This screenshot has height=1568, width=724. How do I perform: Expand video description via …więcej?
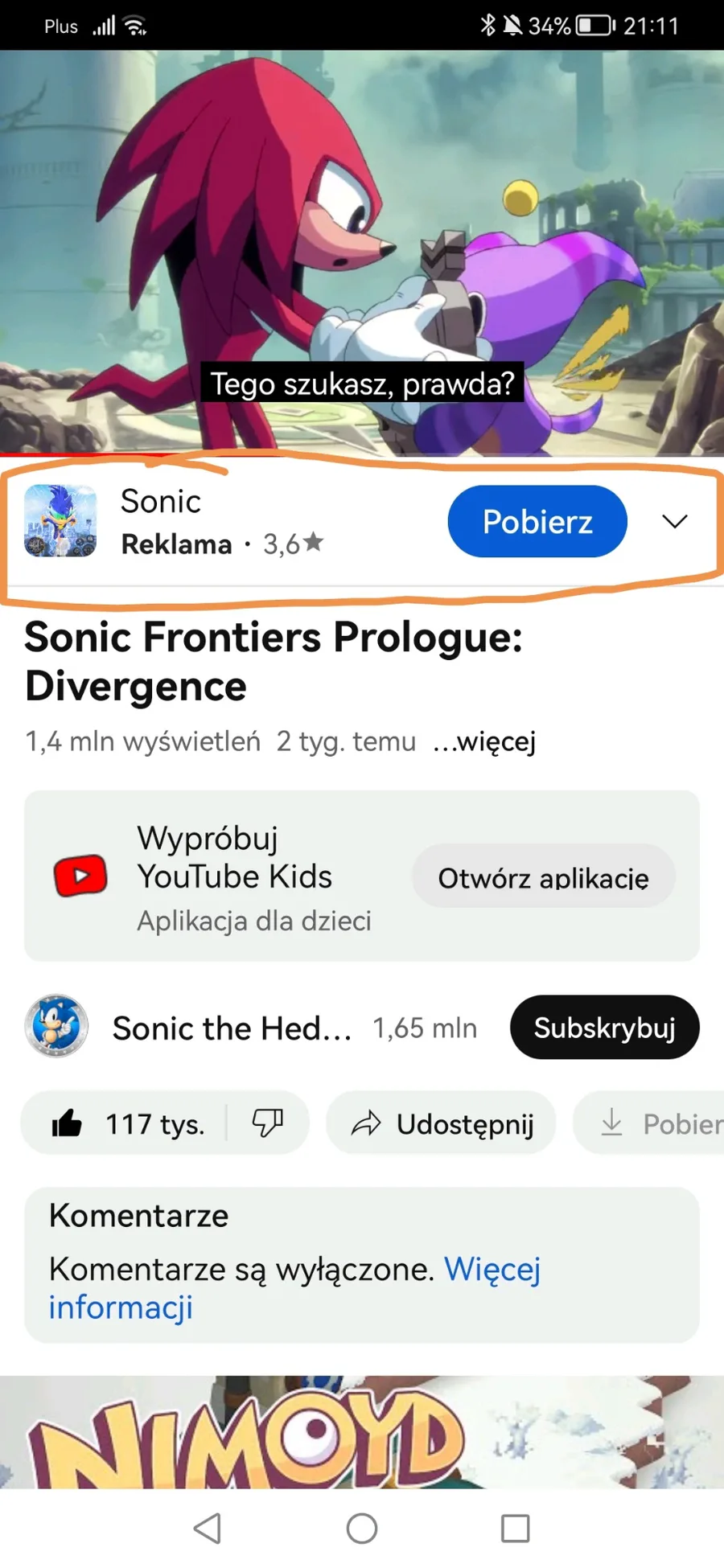(x=484, y=741)
